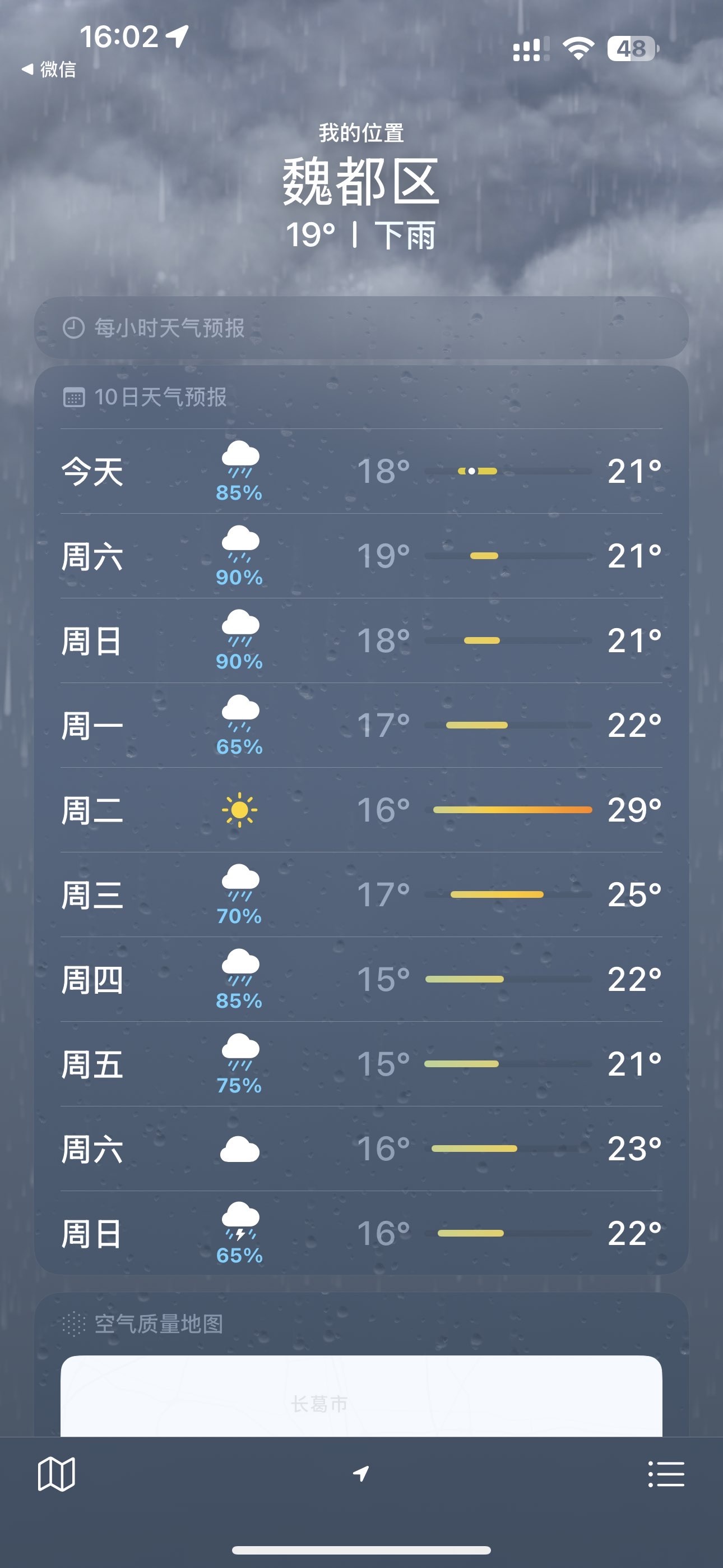This screenshot has height=1568, width=723.
Task: Open the 周五 forecast row
Action: [361, 1064]
